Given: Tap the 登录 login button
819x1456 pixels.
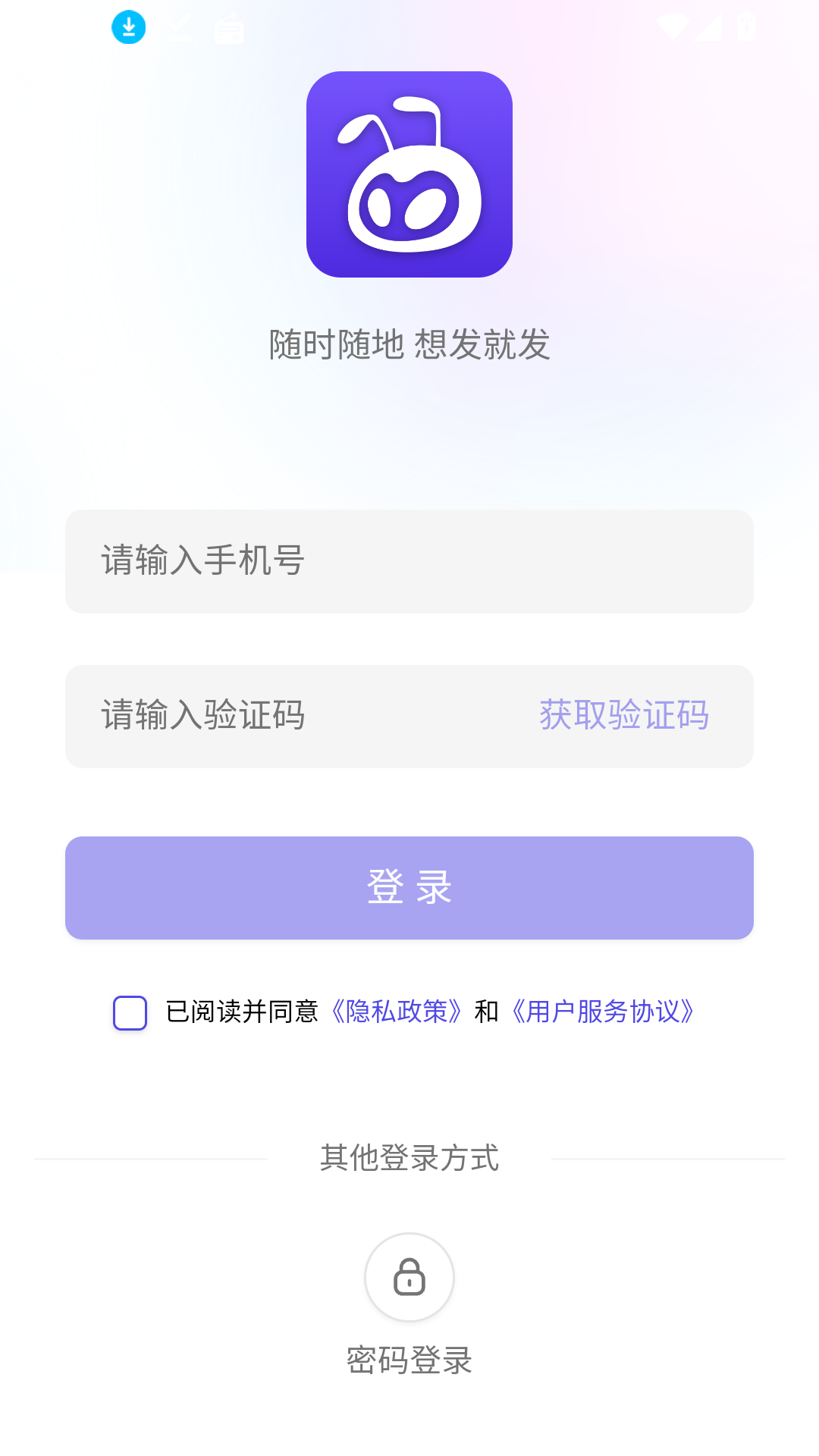Looking at the screenshot, I should [x=409, y=888].
